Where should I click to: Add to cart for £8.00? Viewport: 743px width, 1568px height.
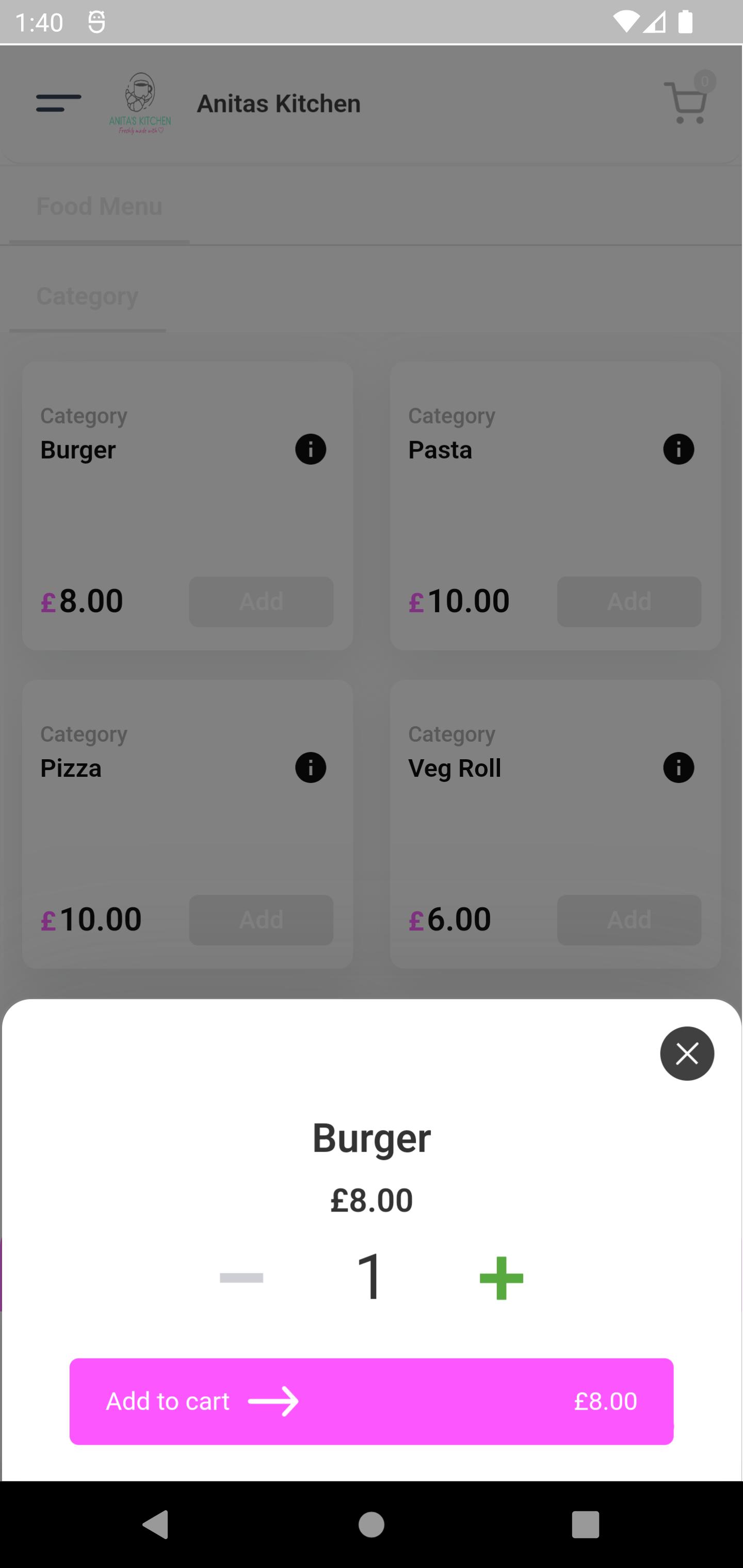[372, 1401]
